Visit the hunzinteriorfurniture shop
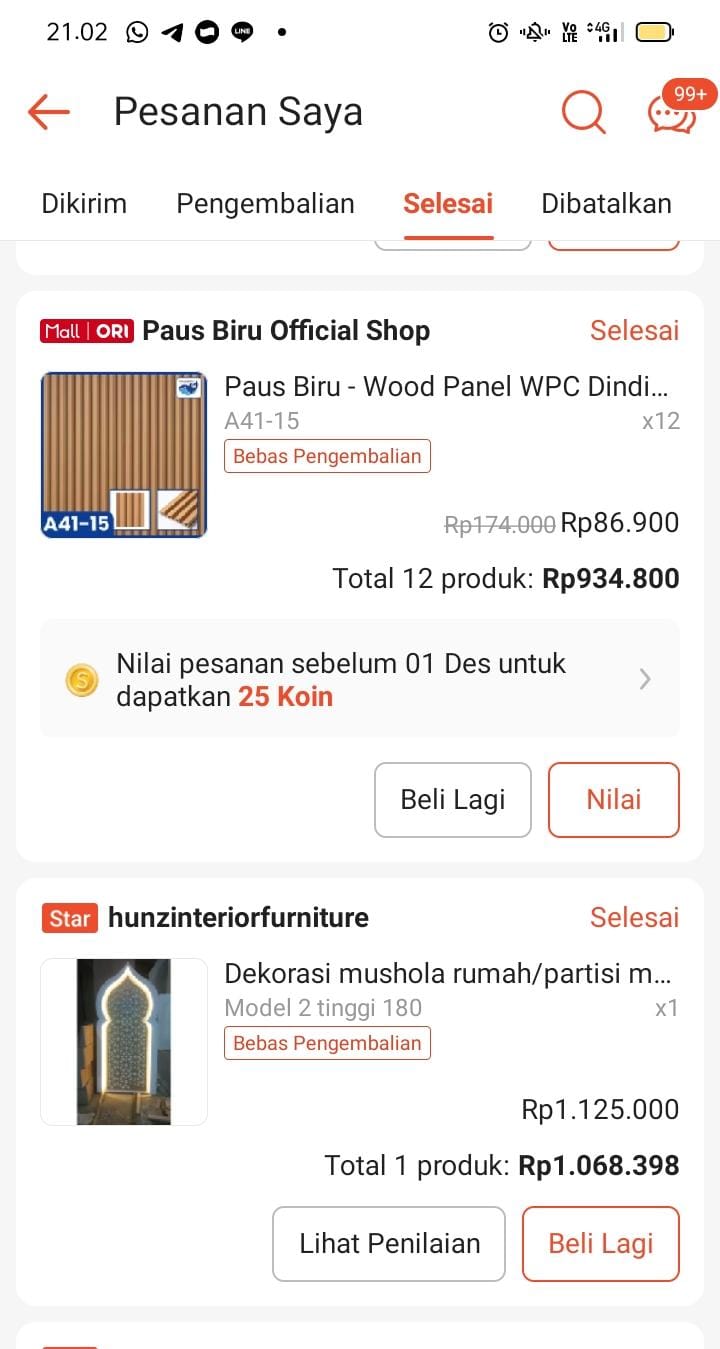Image resolution: width=720 pixels, height=1349 pixels. click(238, 918)
